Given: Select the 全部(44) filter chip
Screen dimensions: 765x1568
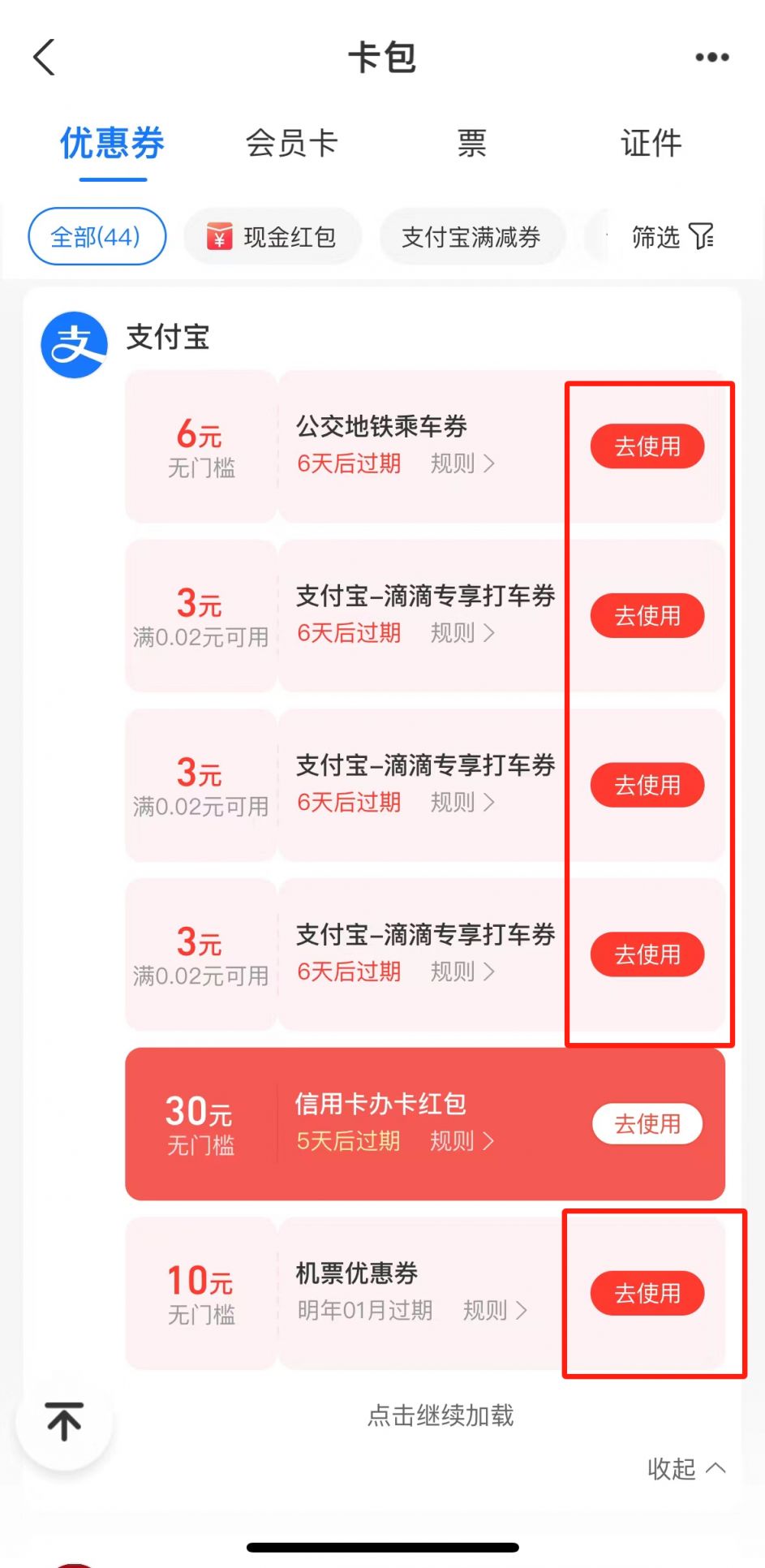Looking at the screenshot, I should click(97, 237).
